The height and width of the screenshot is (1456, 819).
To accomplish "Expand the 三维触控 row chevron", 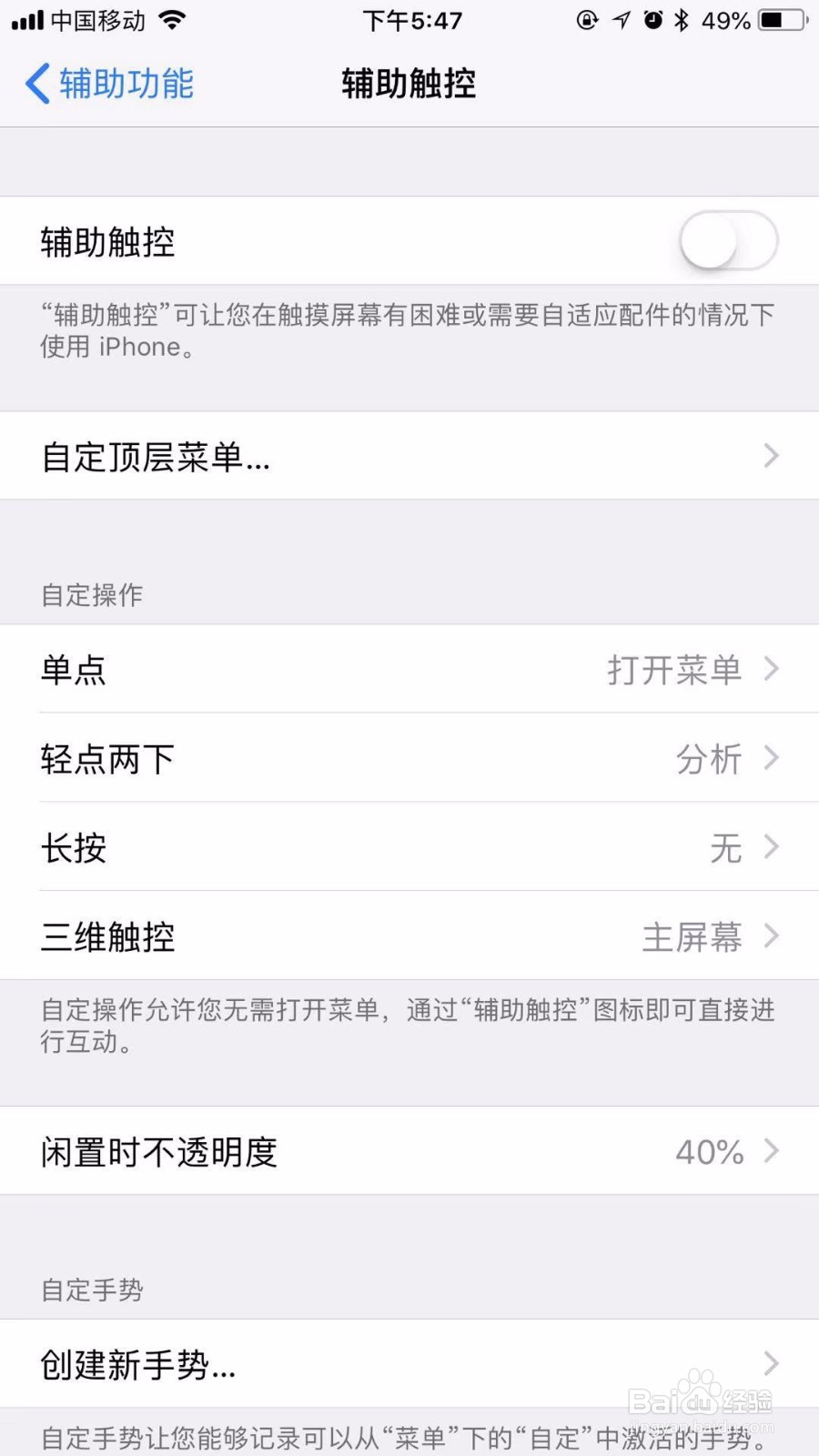I will 773,936.
